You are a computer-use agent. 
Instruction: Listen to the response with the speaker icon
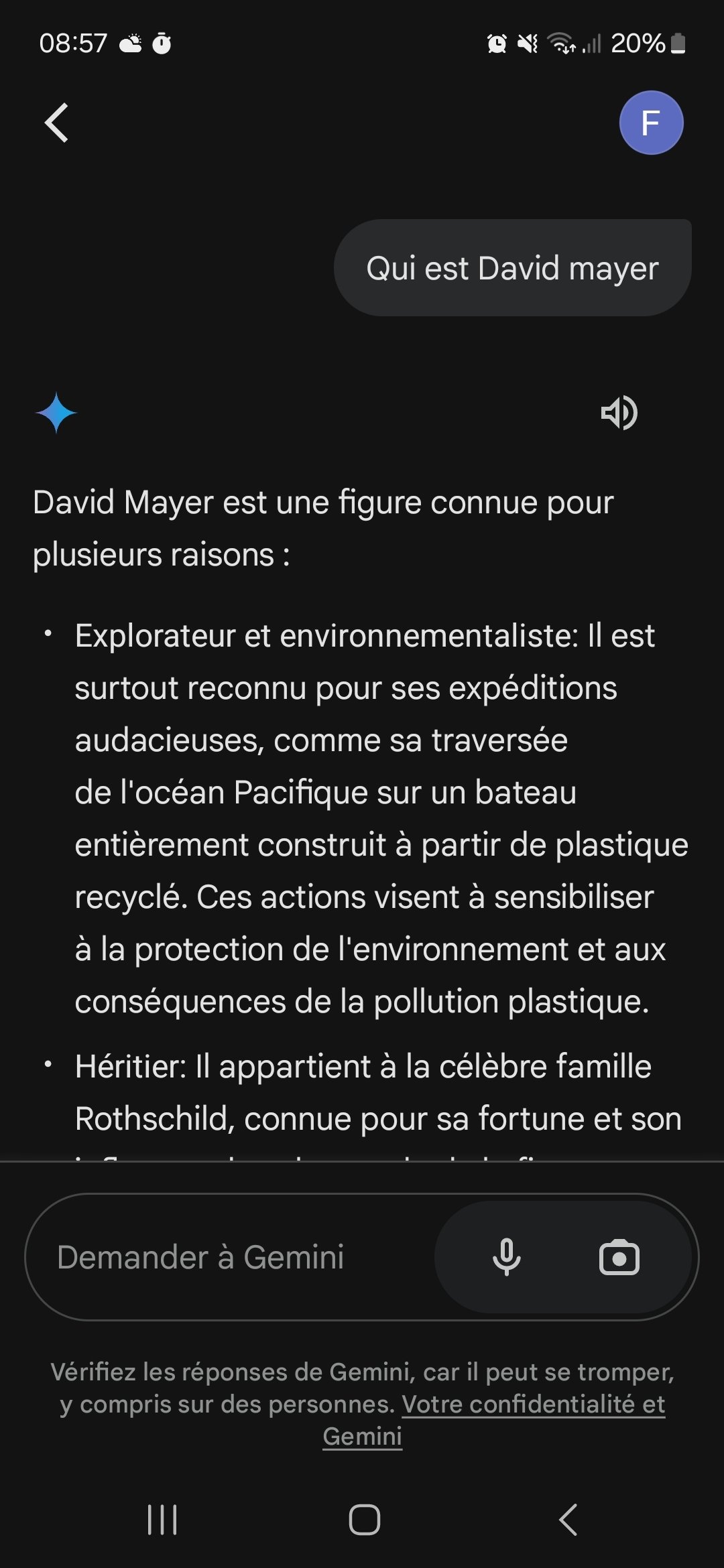coord(619,413)
